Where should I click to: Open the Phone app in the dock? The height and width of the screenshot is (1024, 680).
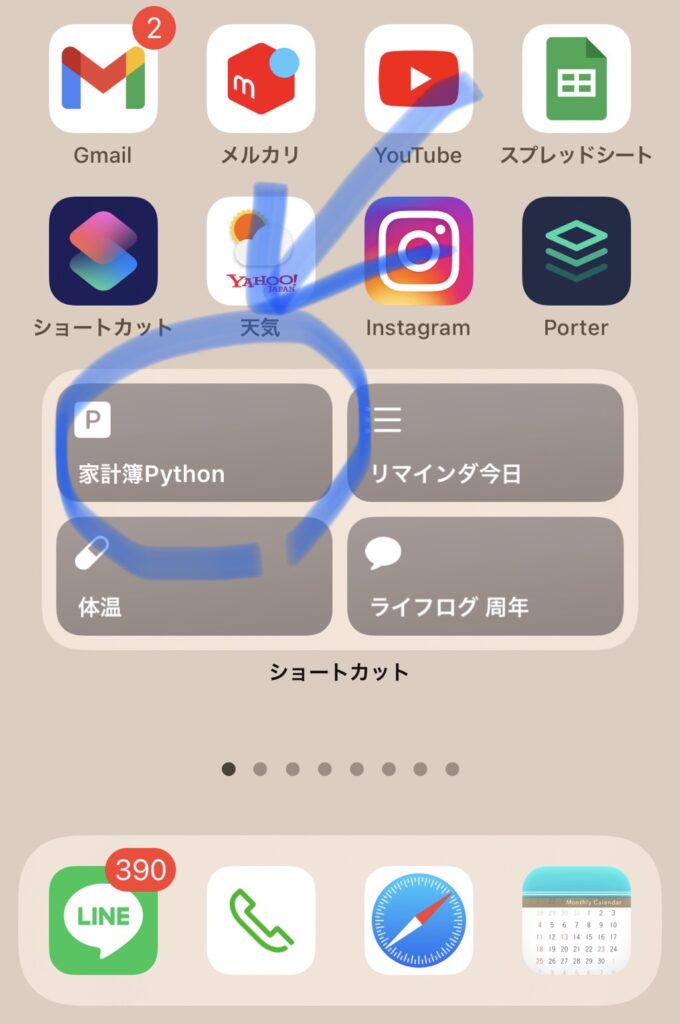tap(261, 920)
